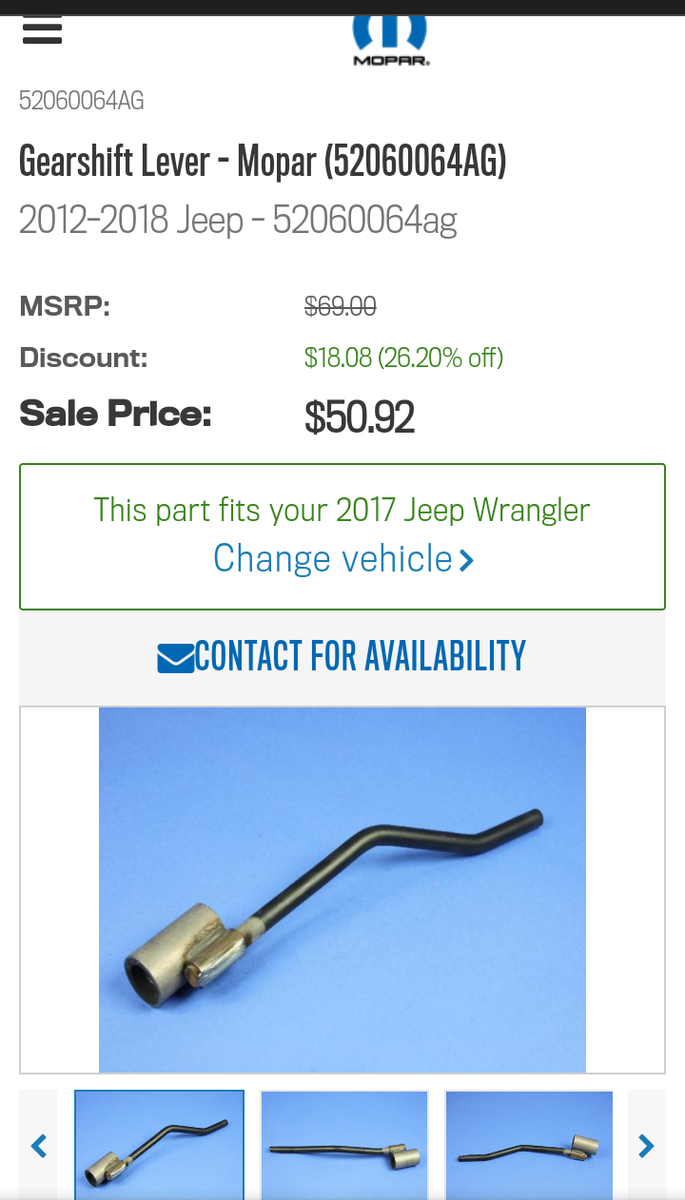Select the second gearshift lever thumbnail
The image size is (685, 1200).
(x=344, y=1145)
